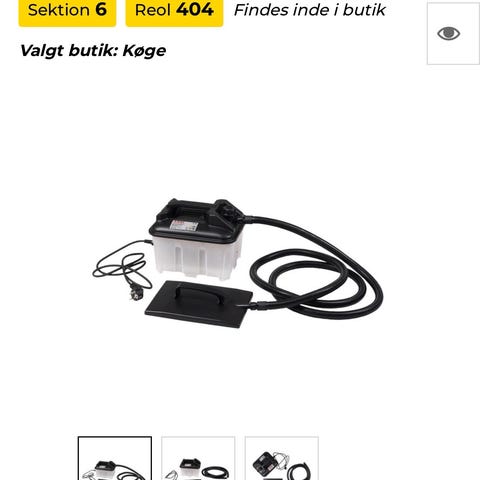Select the third product thumbnail
The image size is (480, 480).
pos(282,458)
